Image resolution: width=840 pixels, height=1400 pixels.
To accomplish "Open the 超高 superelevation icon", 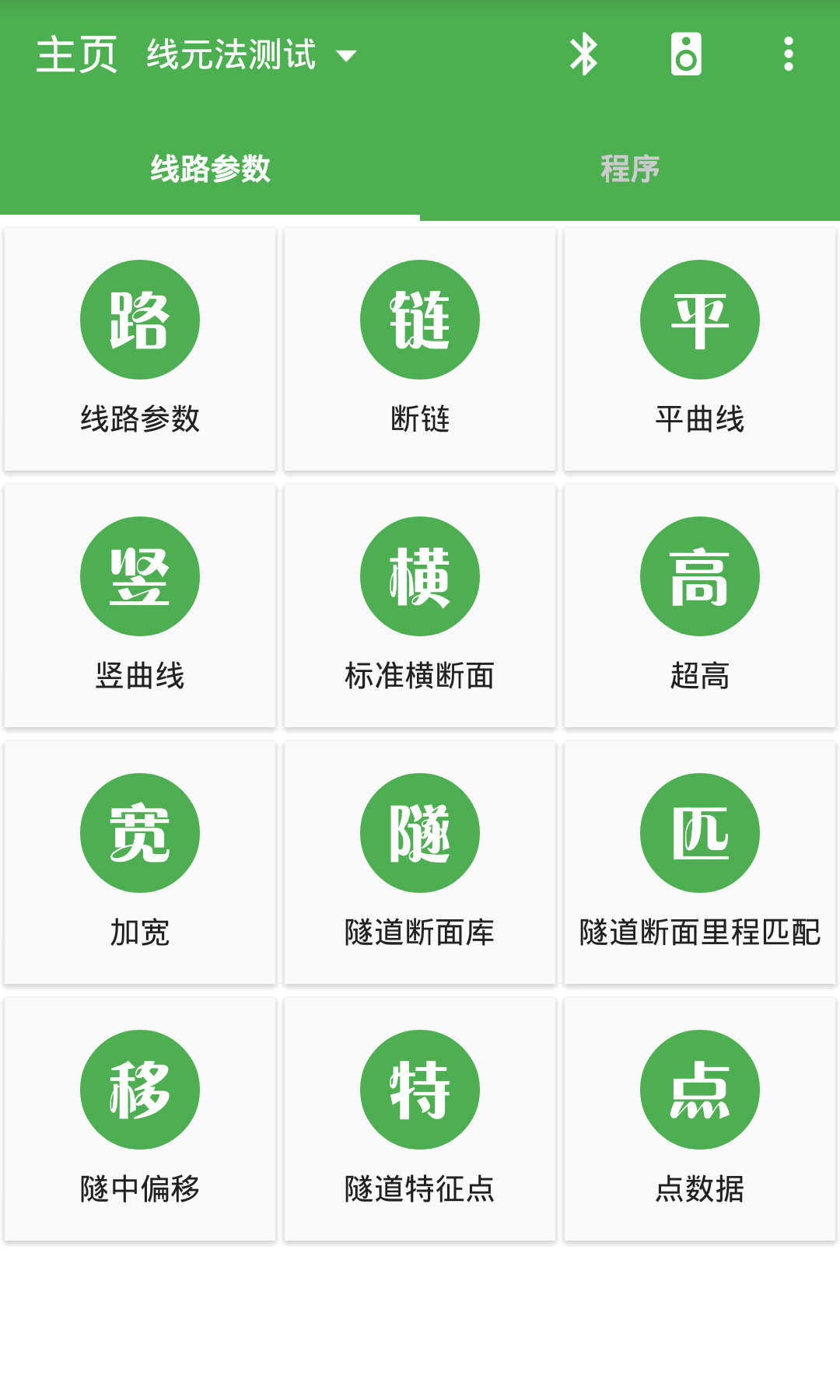I will [x=699, y=576].
